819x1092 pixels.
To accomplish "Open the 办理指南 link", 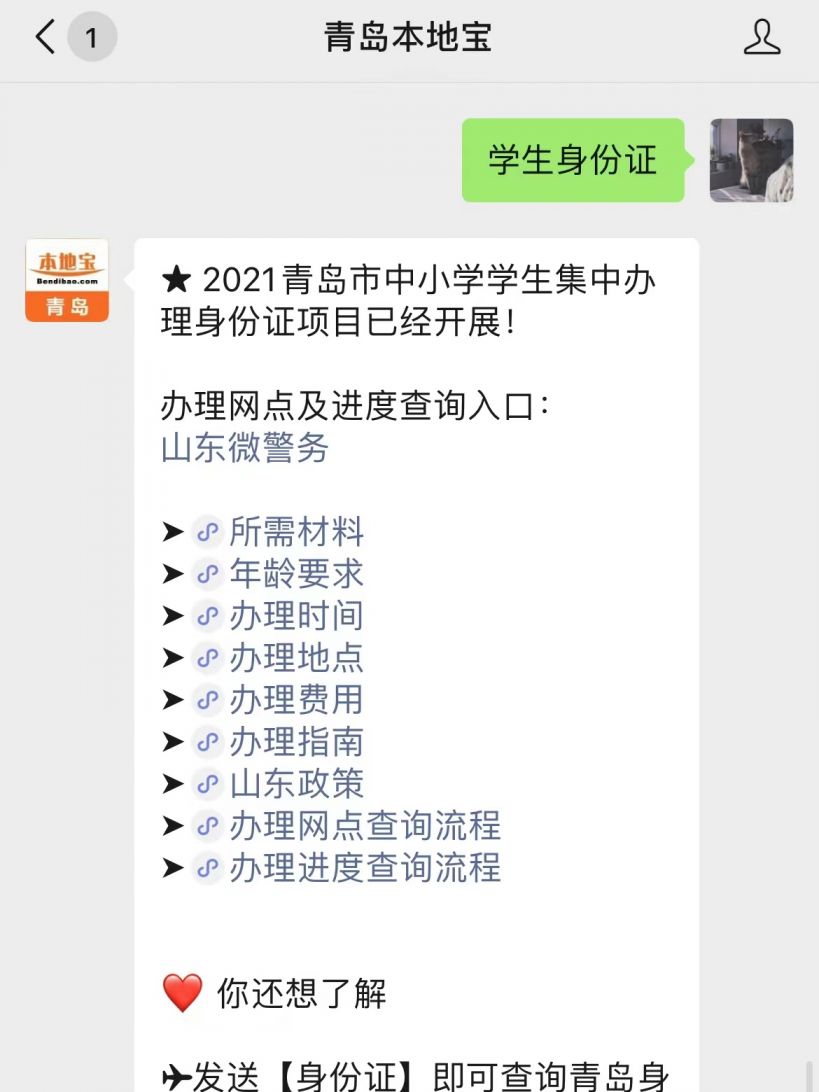I will tap(296, 742).
